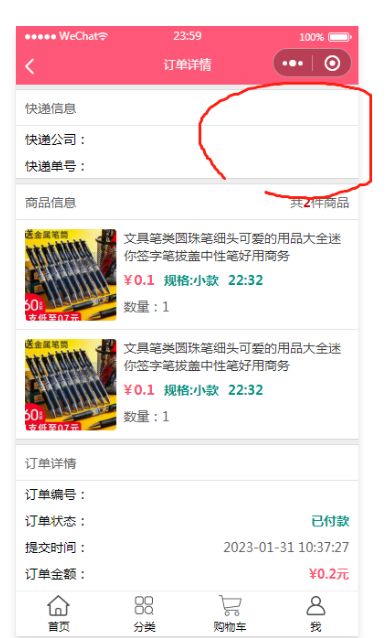Go back from the 订单详情 page
The height and width of the screenshot is (638, 386).
pos(30,66)
